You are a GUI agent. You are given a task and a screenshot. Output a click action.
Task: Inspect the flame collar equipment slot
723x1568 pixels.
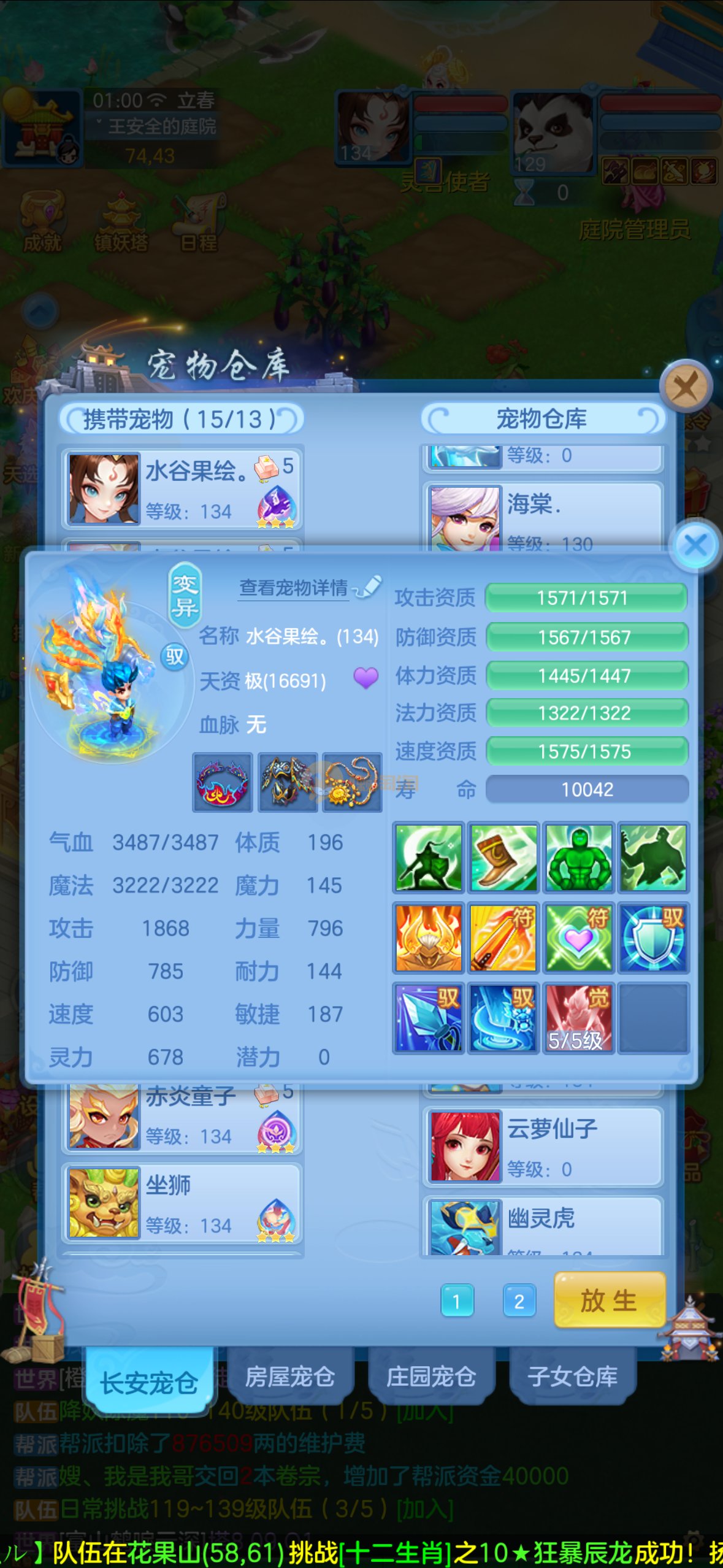coord(223,782)
